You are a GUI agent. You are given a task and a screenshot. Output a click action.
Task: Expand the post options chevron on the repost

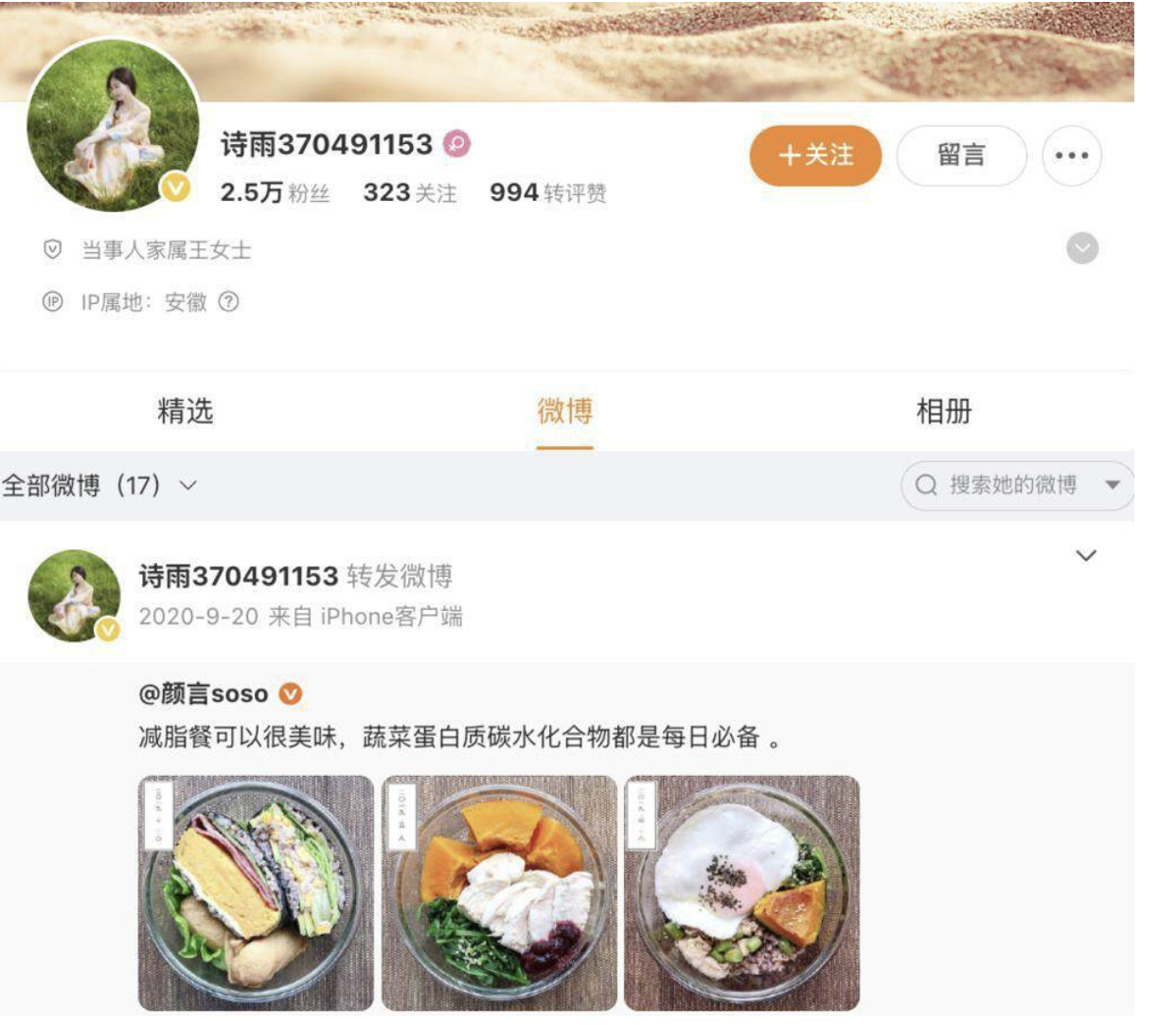click(1086, 555)
